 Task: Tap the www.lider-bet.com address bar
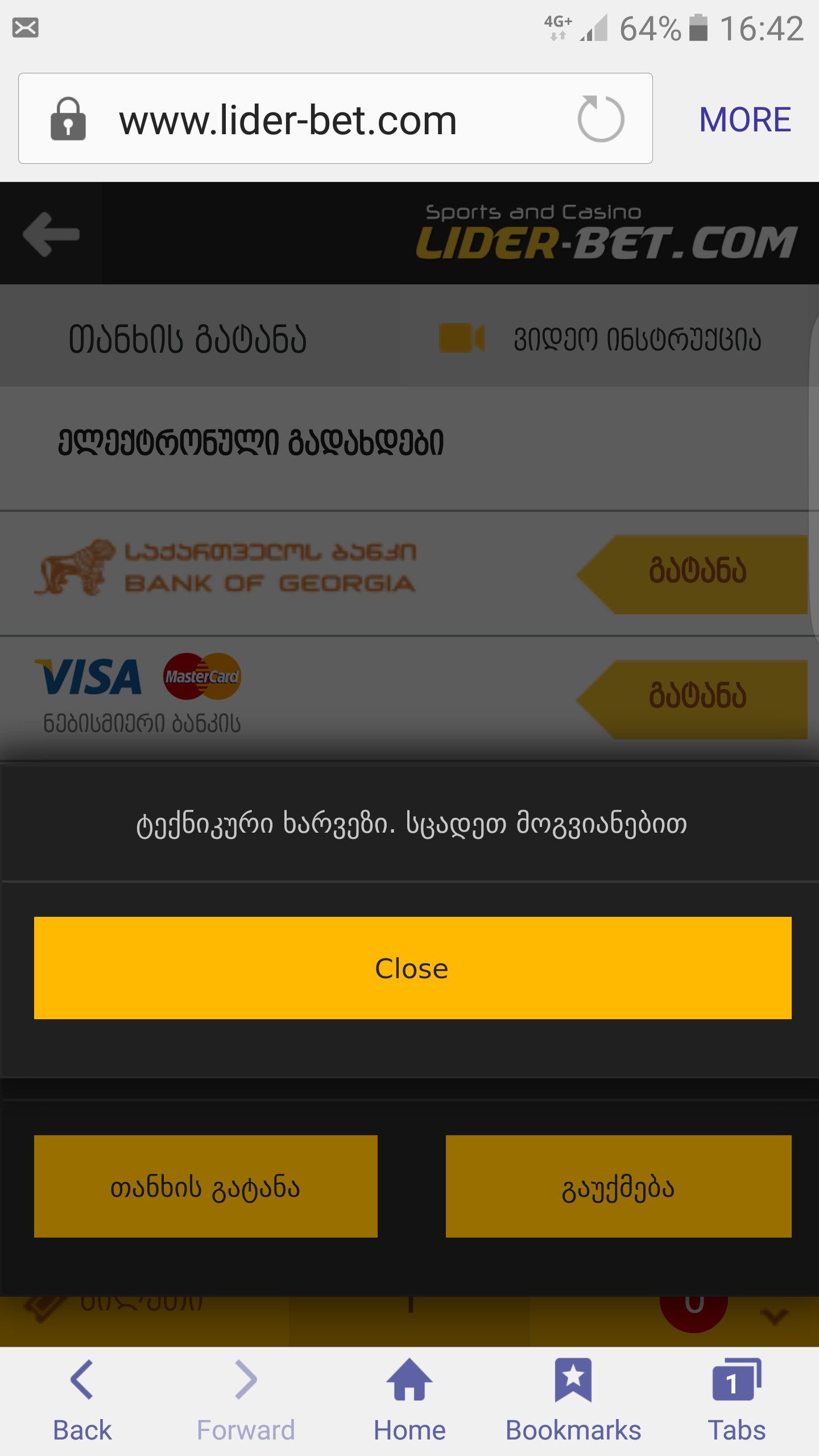pyautogui.click(x=288, y=120)
